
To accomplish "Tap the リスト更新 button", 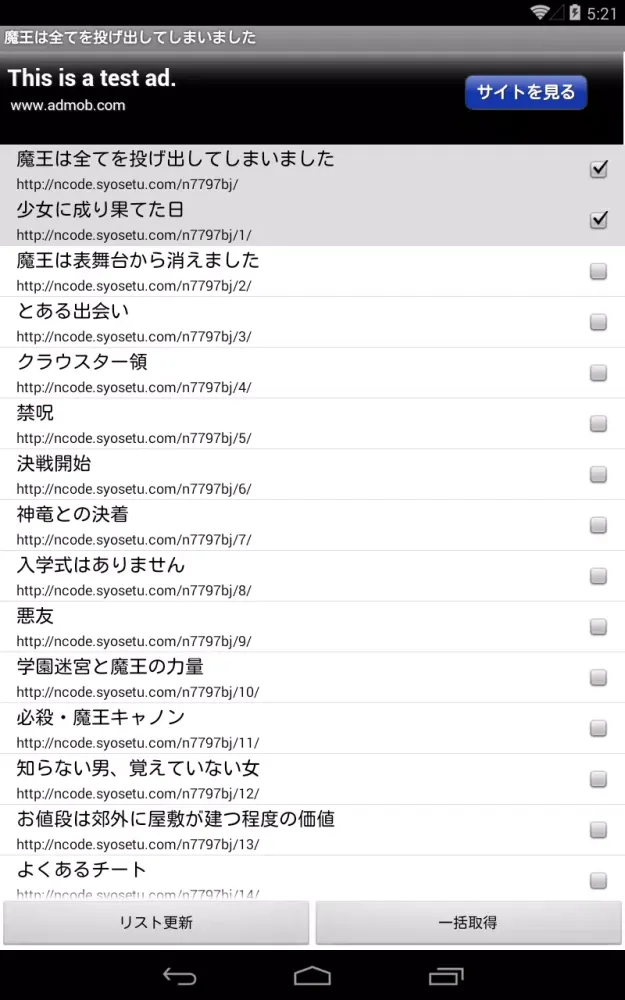I will click(156, 923).
